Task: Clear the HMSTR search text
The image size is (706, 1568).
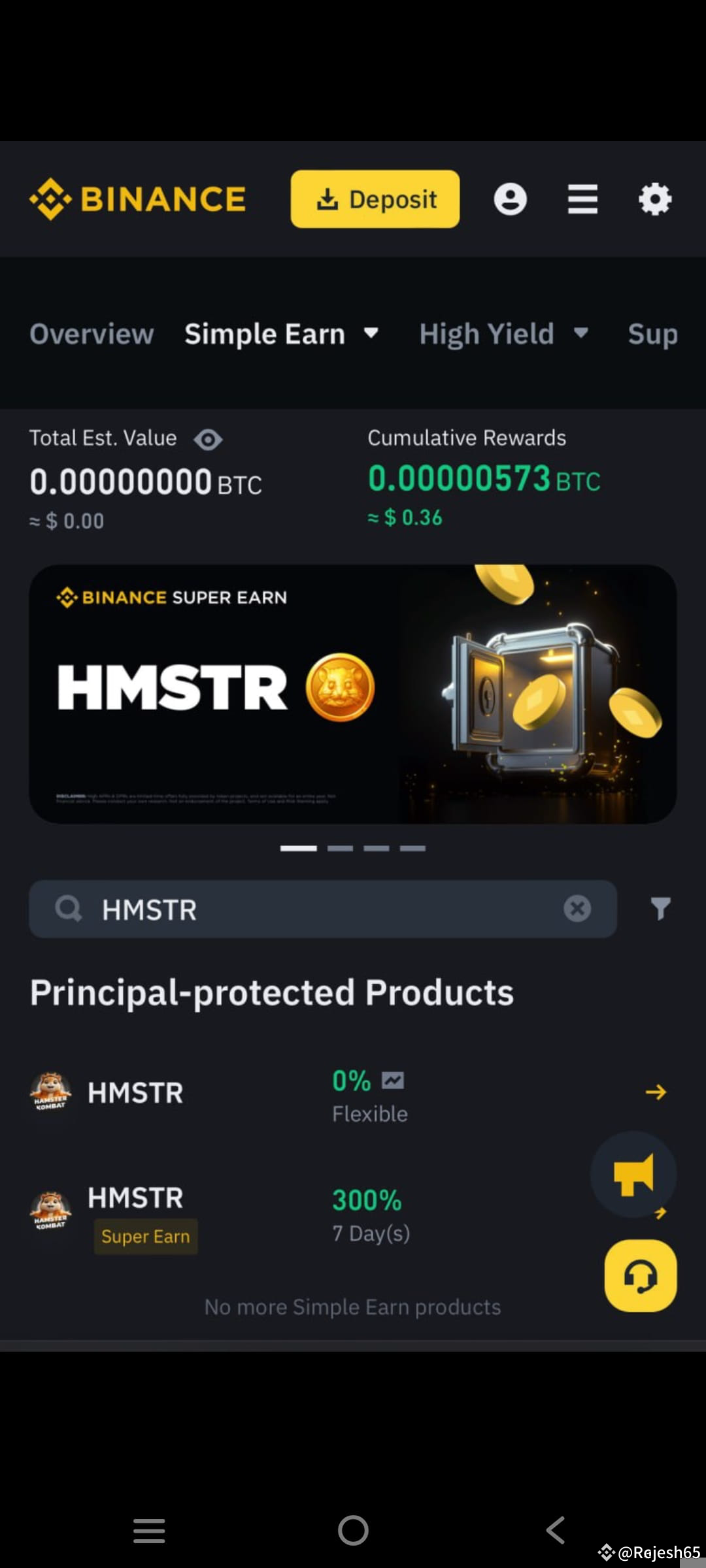Action: pyautogui.click(x=577, y=909)
